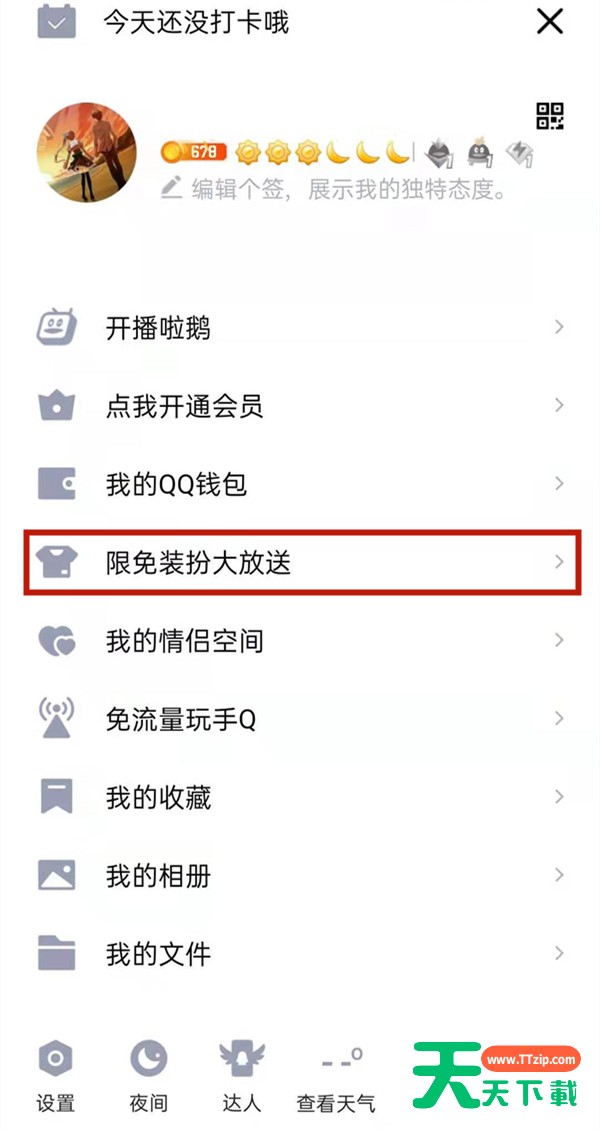600x1130 pixels.
Task: Open 我的QQ钱包
Action: [x=300, y=484]
